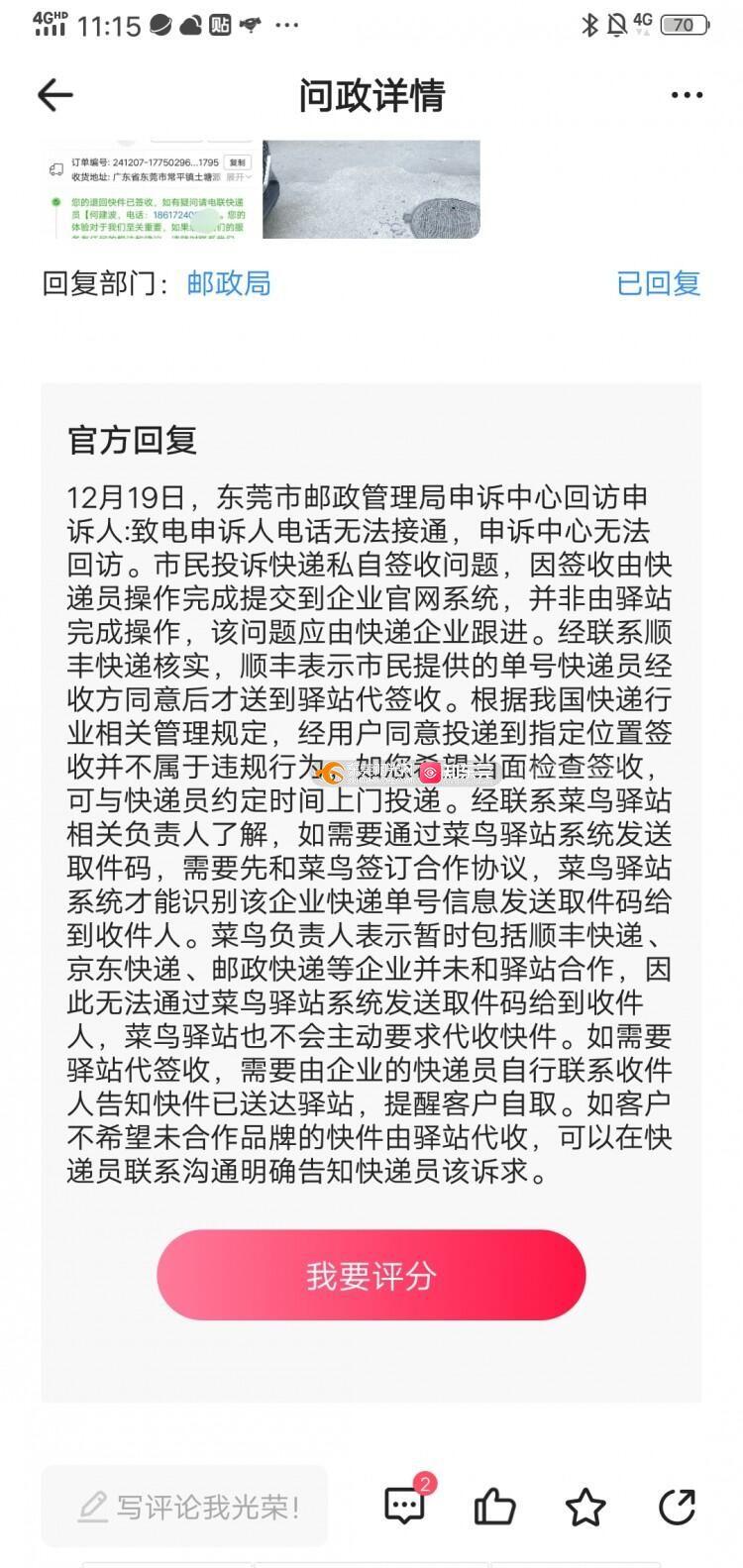Open the 邮政局 department link
Image resolution: width=743 pixels, height=1568 pixels.
click(x=229, y=283)
